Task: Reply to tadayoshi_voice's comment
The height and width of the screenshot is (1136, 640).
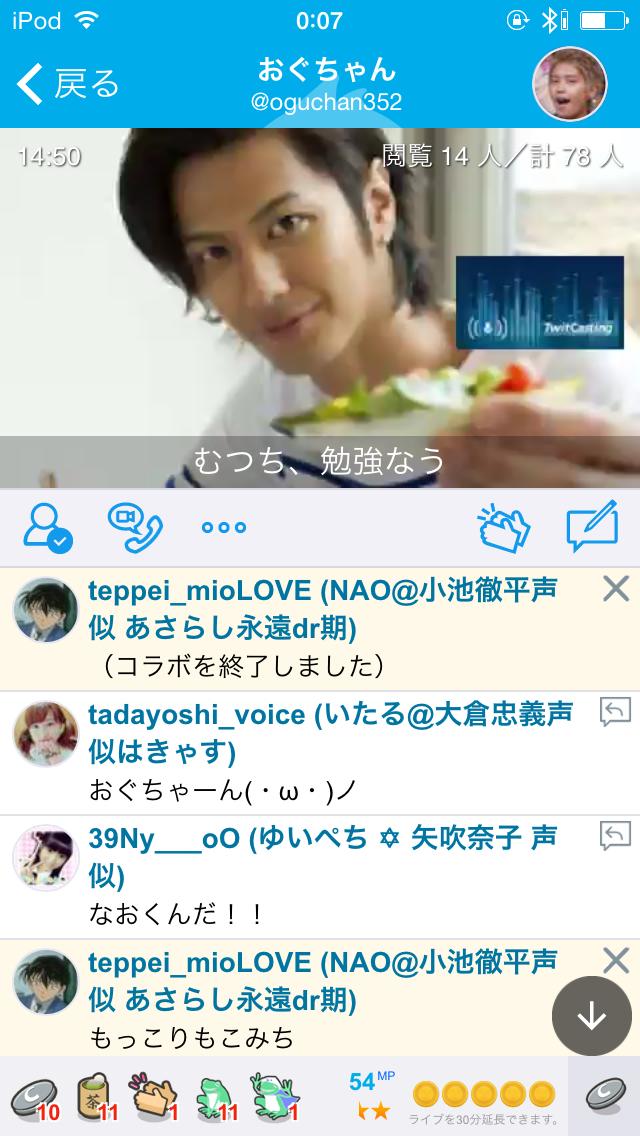Action: click(x=615, y=711)
